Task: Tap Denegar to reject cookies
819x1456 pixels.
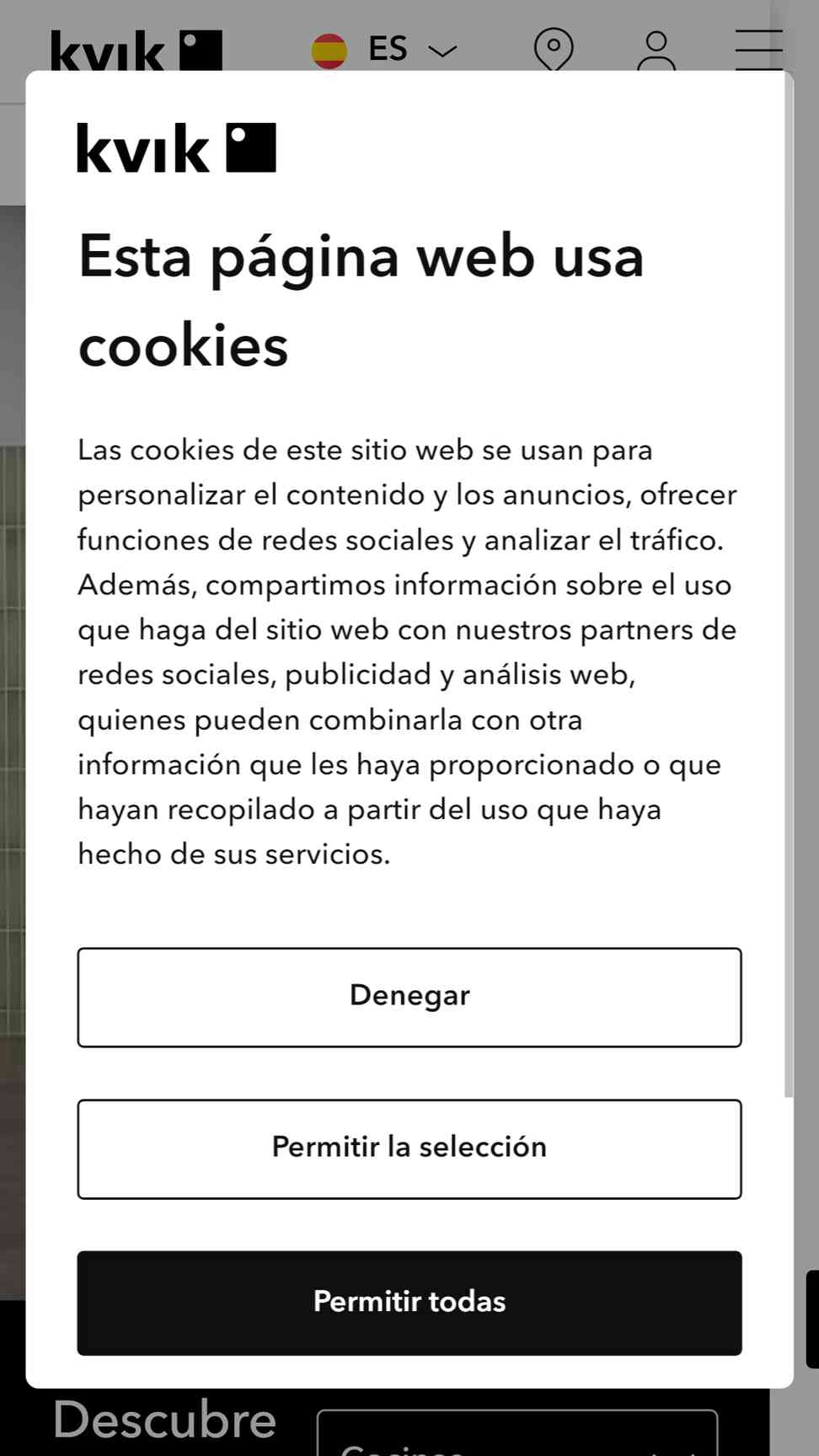Action: click(x=409, y=997)
